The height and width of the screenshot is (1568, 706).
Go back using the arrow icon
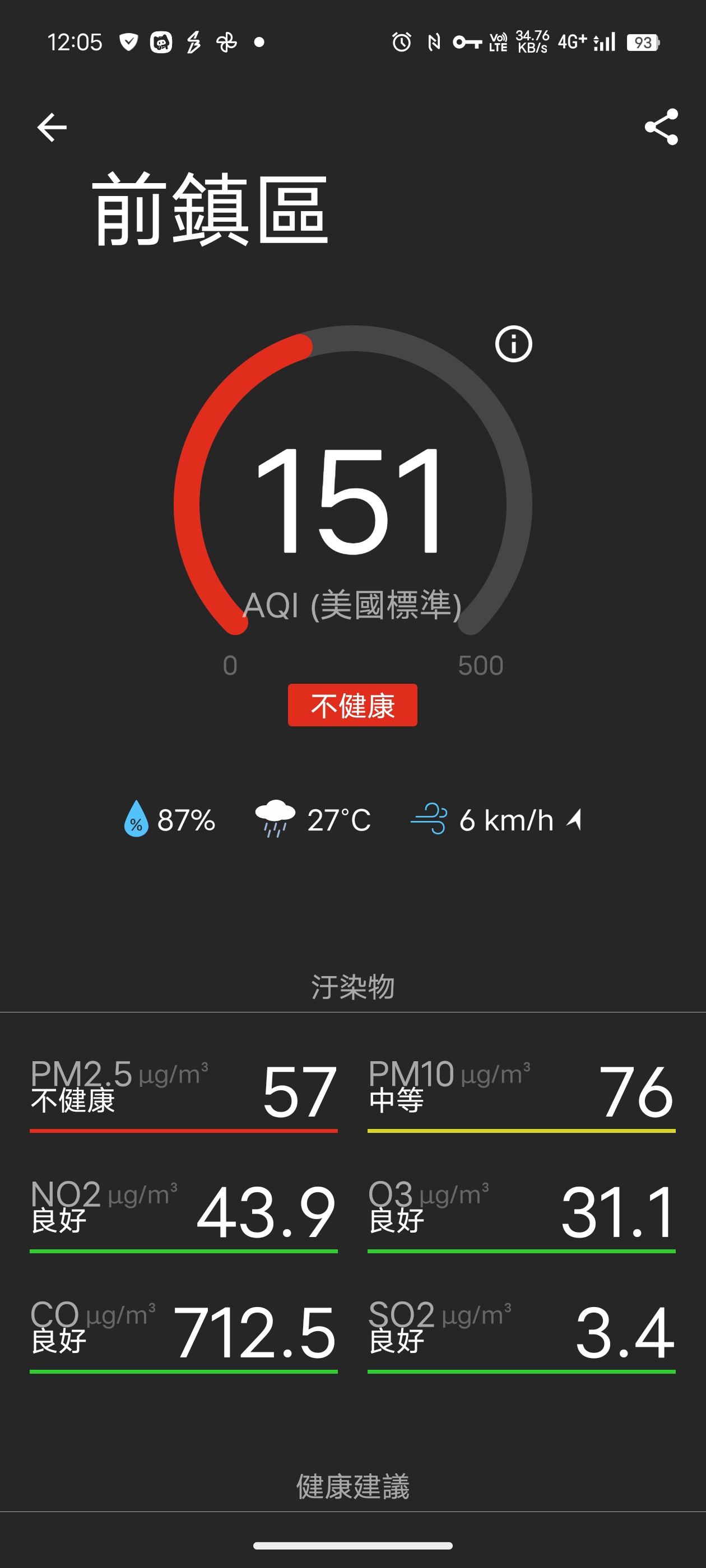52,127
